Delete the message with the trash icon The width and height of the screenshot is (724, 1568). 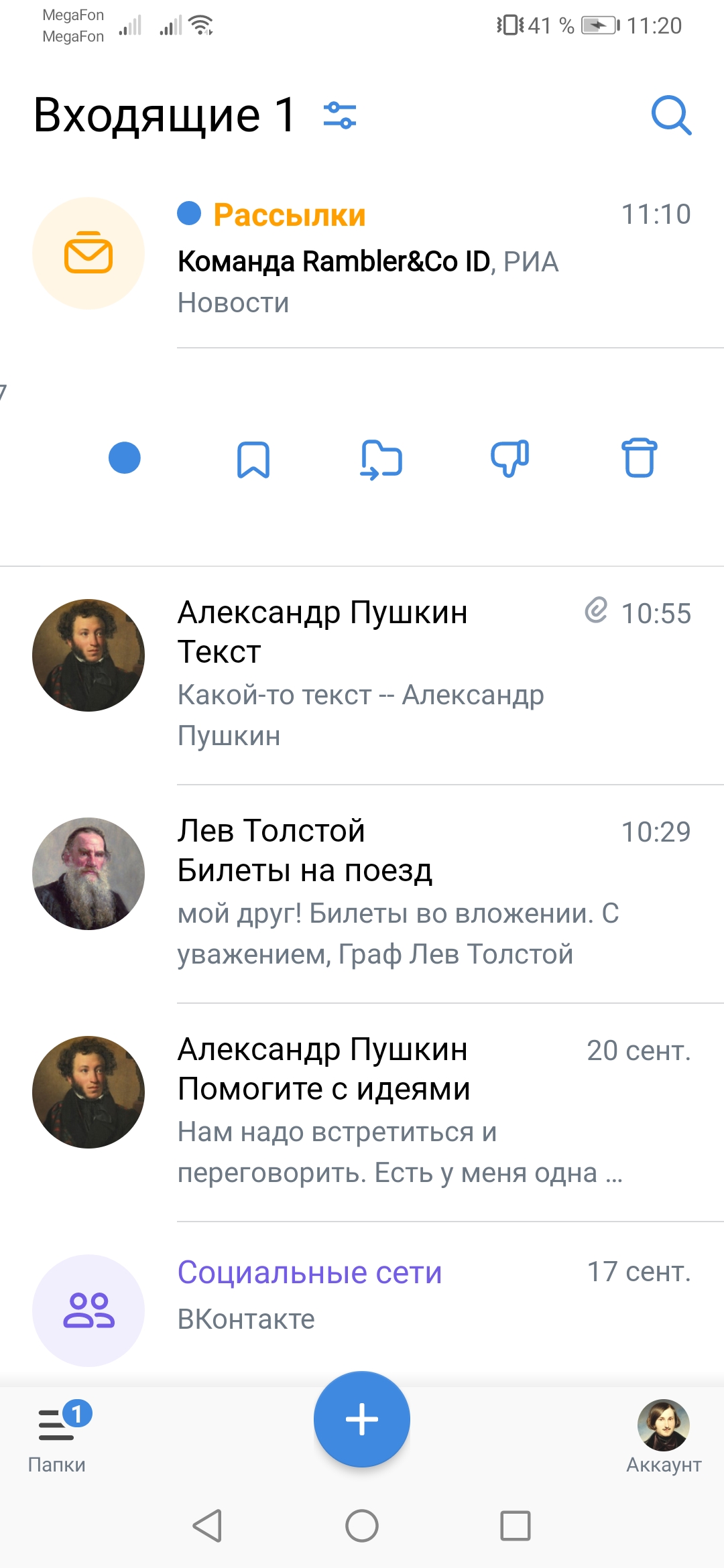(x=640, y=458)
